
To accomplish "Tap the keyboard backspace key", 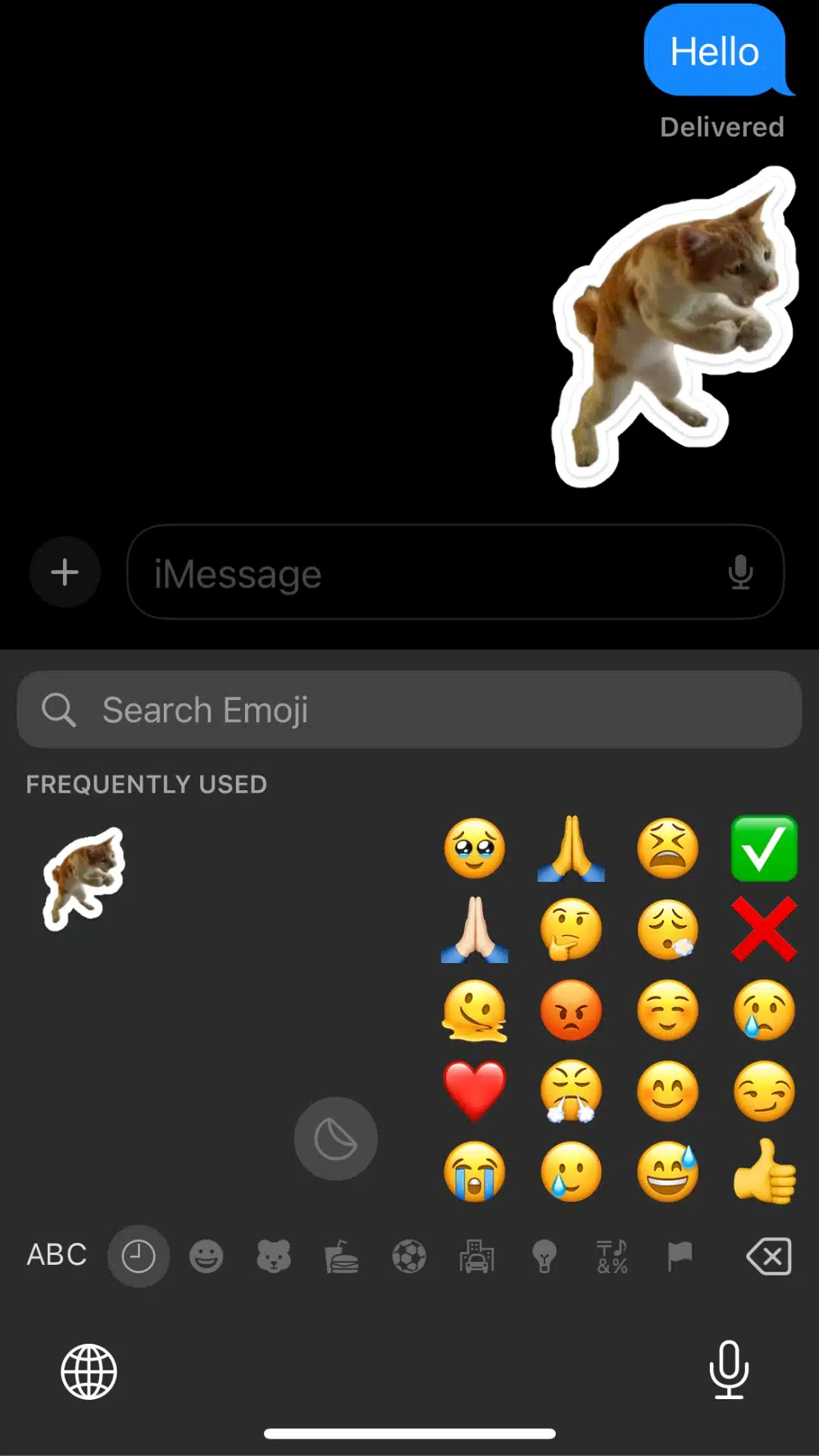I will click(x=769, y=1257).
